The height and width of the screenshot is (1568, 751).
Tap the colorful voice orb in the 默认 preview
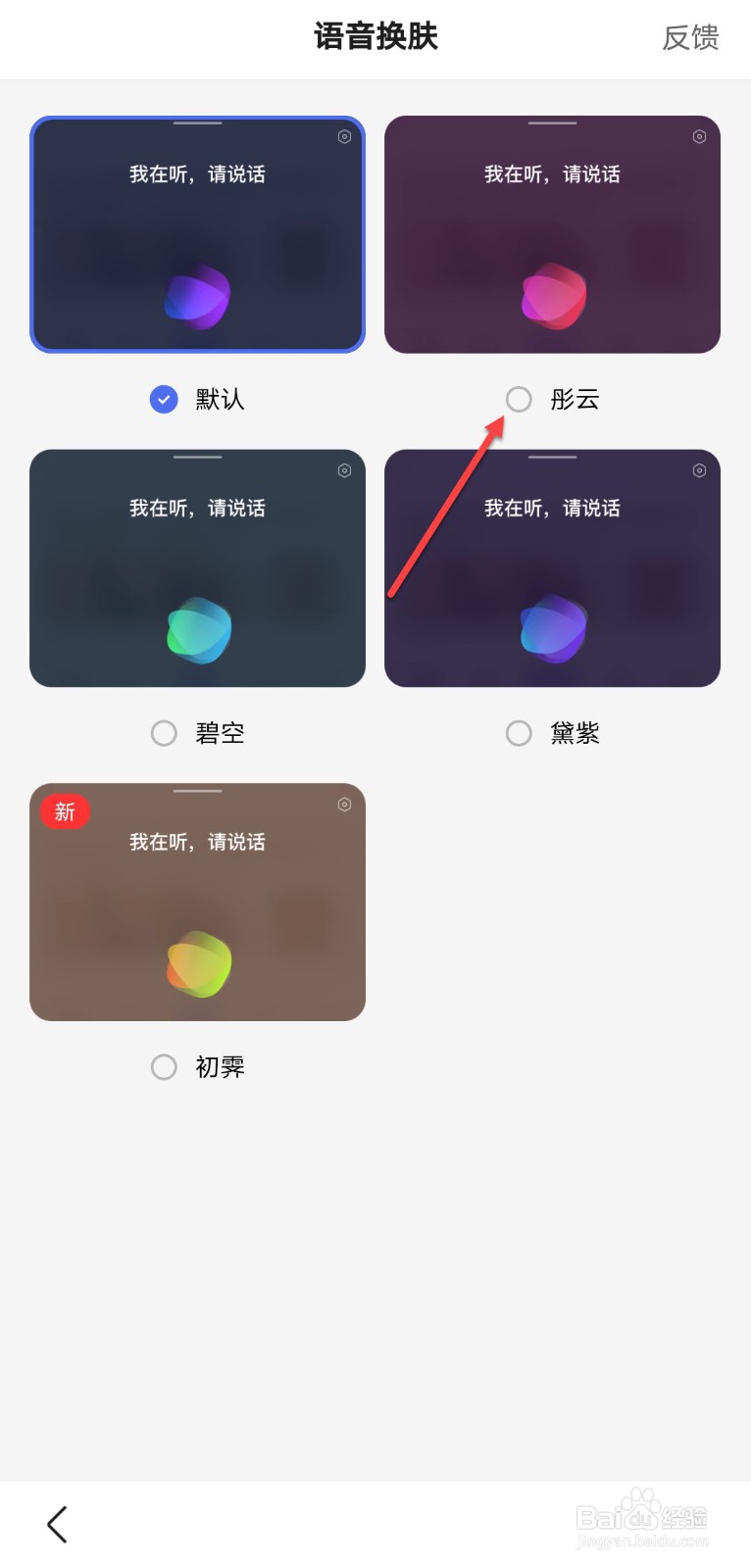pos(197,294)
